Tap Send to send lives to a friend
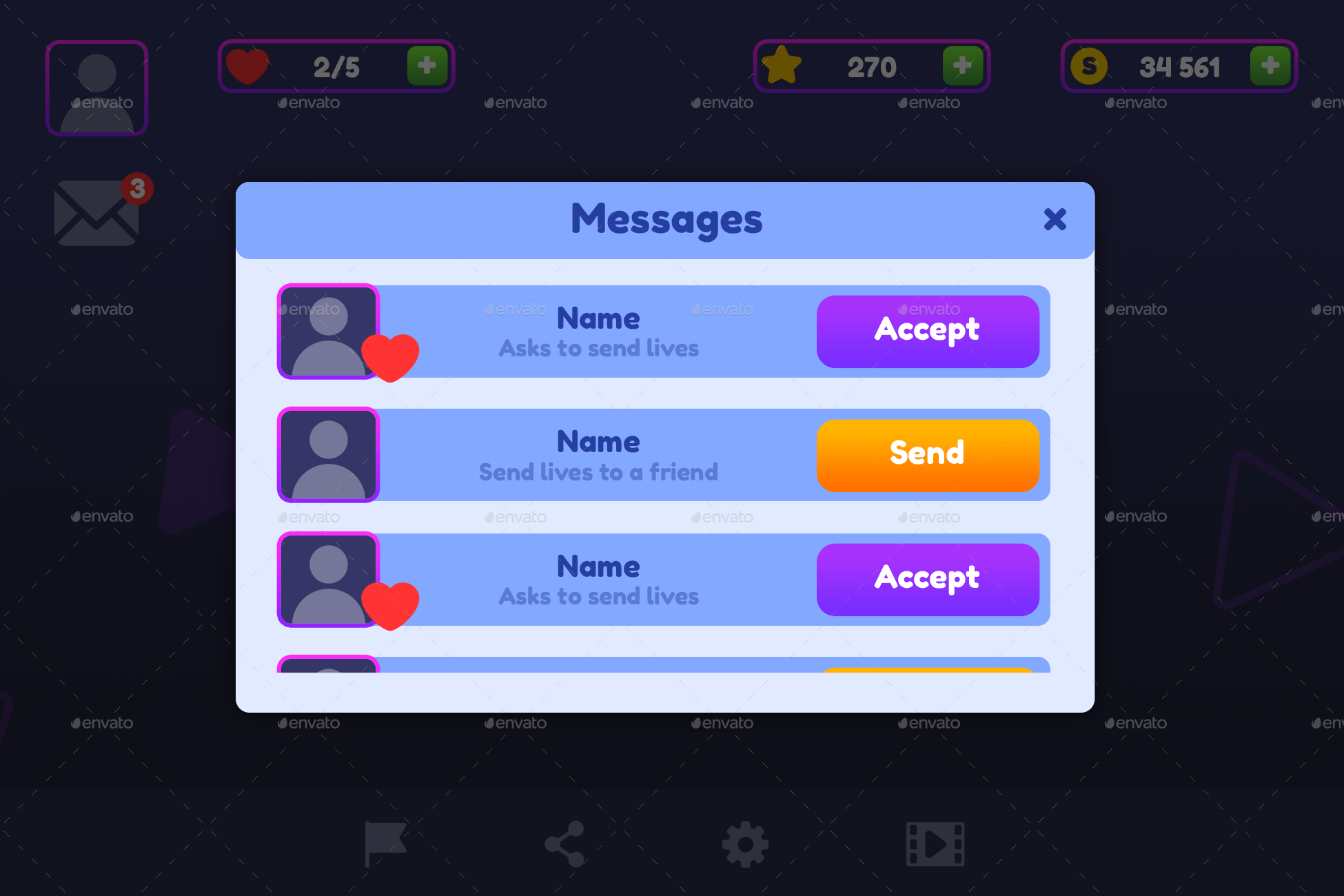The width and height of the screenshot is (1344, 896). tap(927, 455)
